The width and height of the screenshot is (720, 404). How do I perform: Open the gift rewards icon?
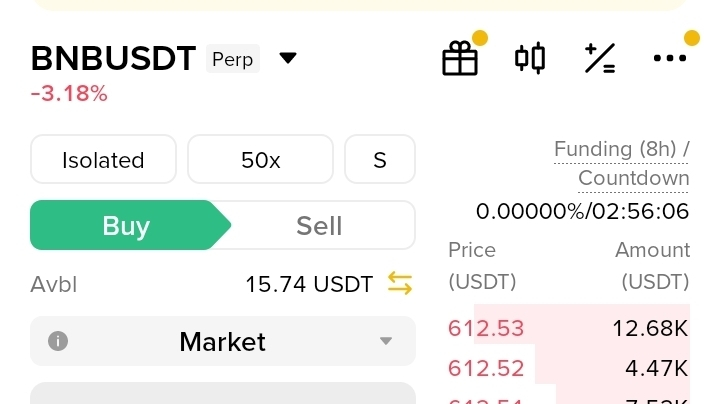pos(460,58)
